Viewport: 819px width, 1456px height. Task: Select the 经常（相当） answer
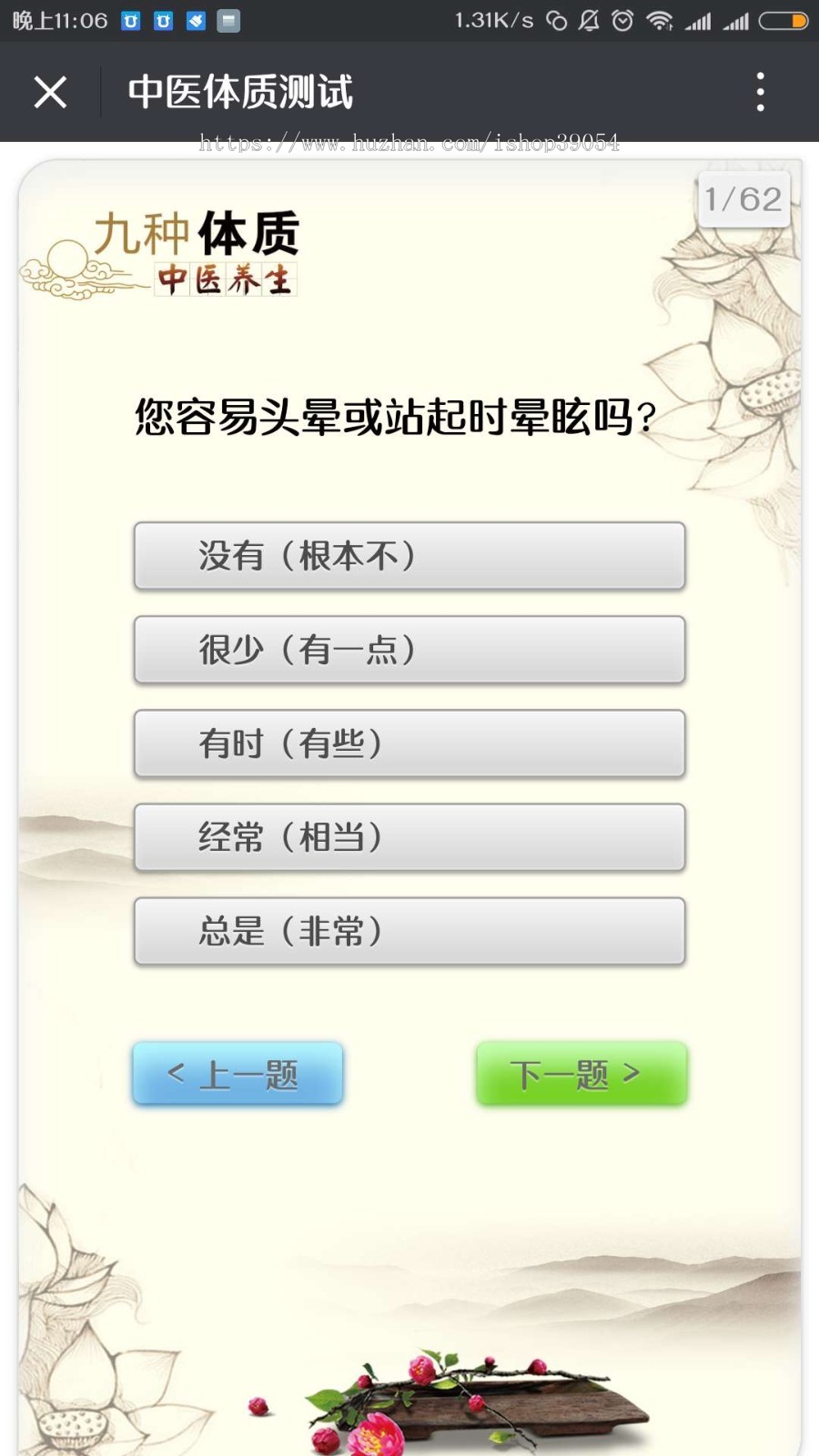409,837
